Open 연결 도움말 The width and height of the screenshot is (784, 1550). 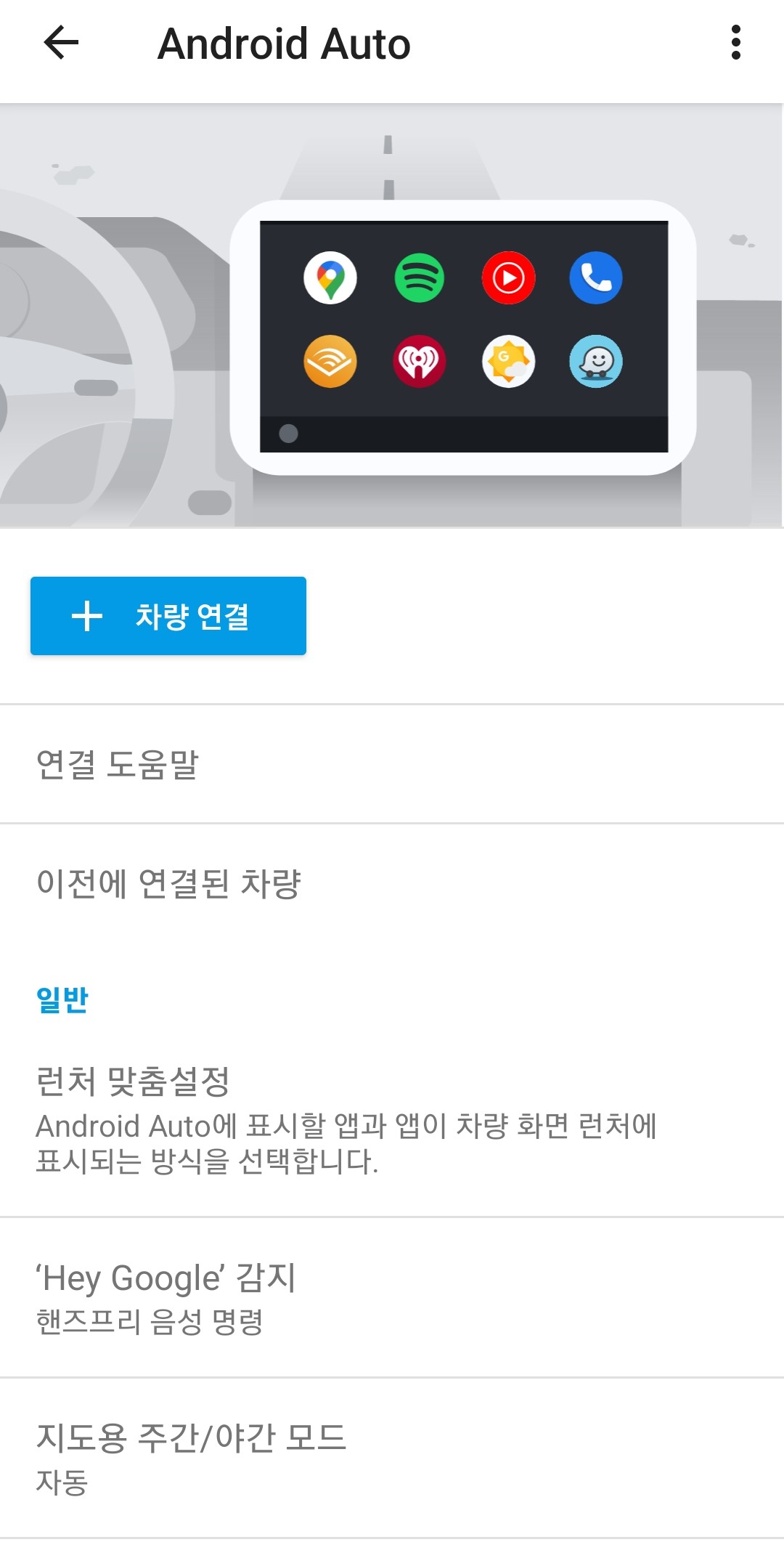392,763
